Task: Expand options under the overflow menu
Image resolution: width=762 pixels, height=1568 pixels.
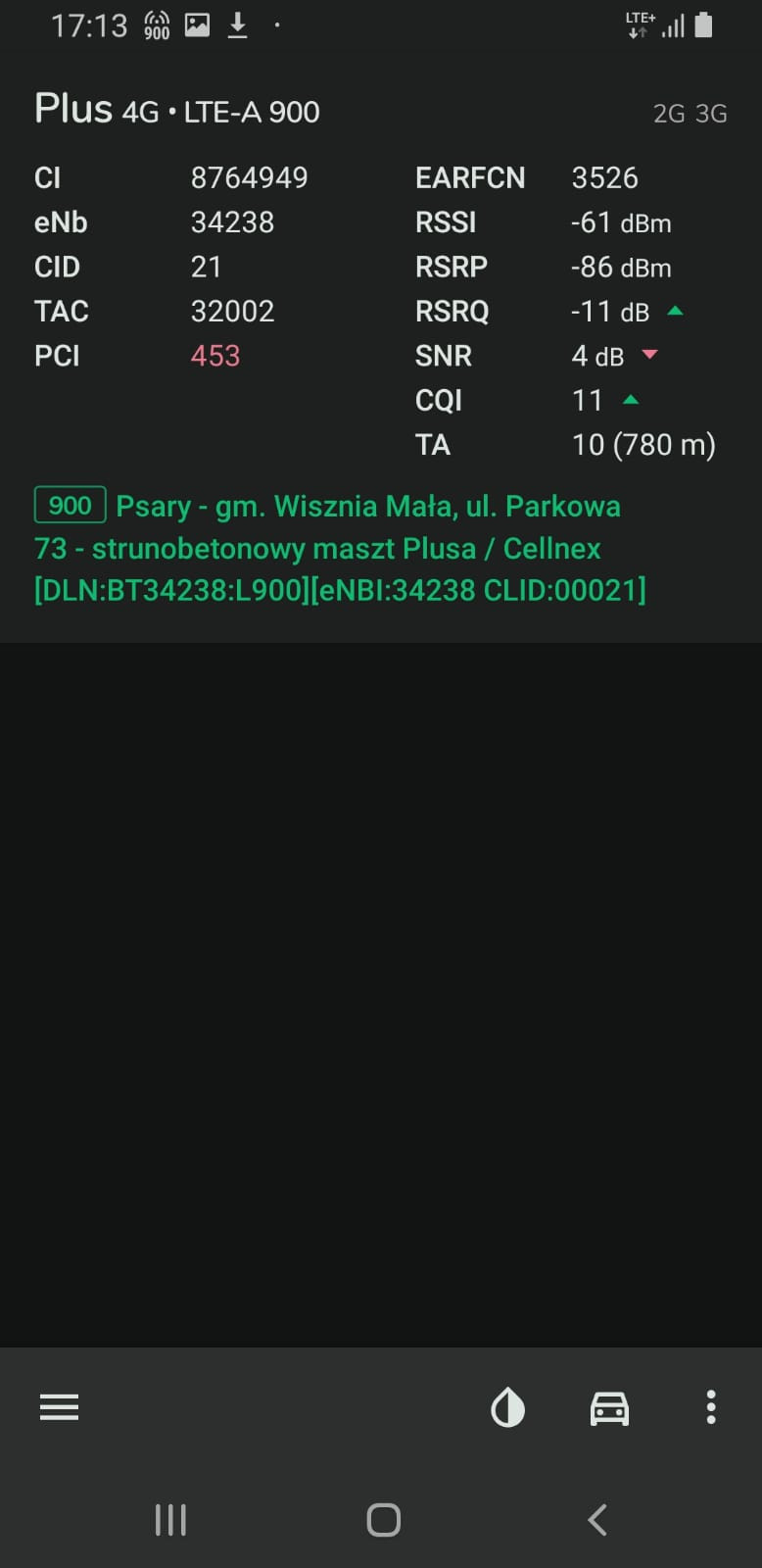Action: 710,1407
